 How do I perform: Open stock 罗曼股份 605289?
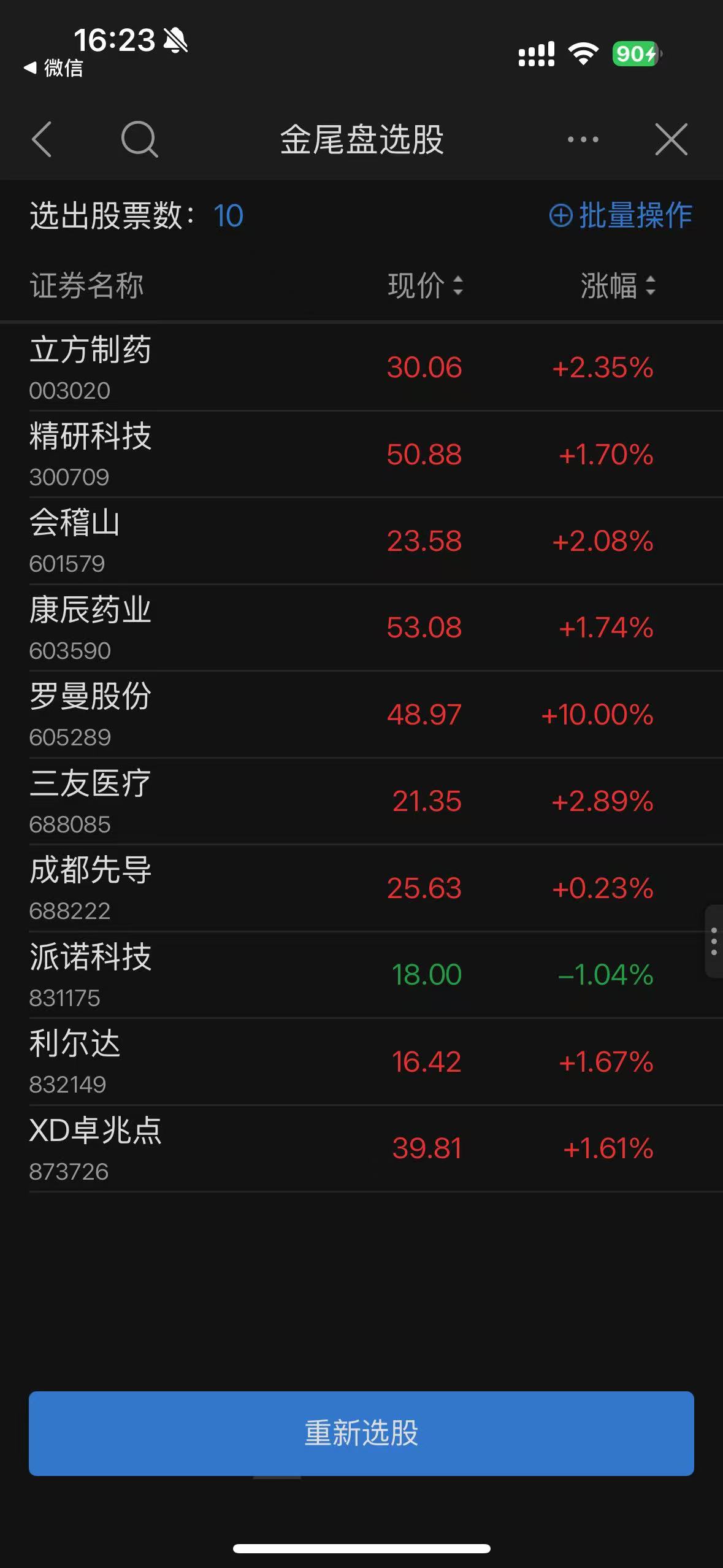(x=361, y=714)
